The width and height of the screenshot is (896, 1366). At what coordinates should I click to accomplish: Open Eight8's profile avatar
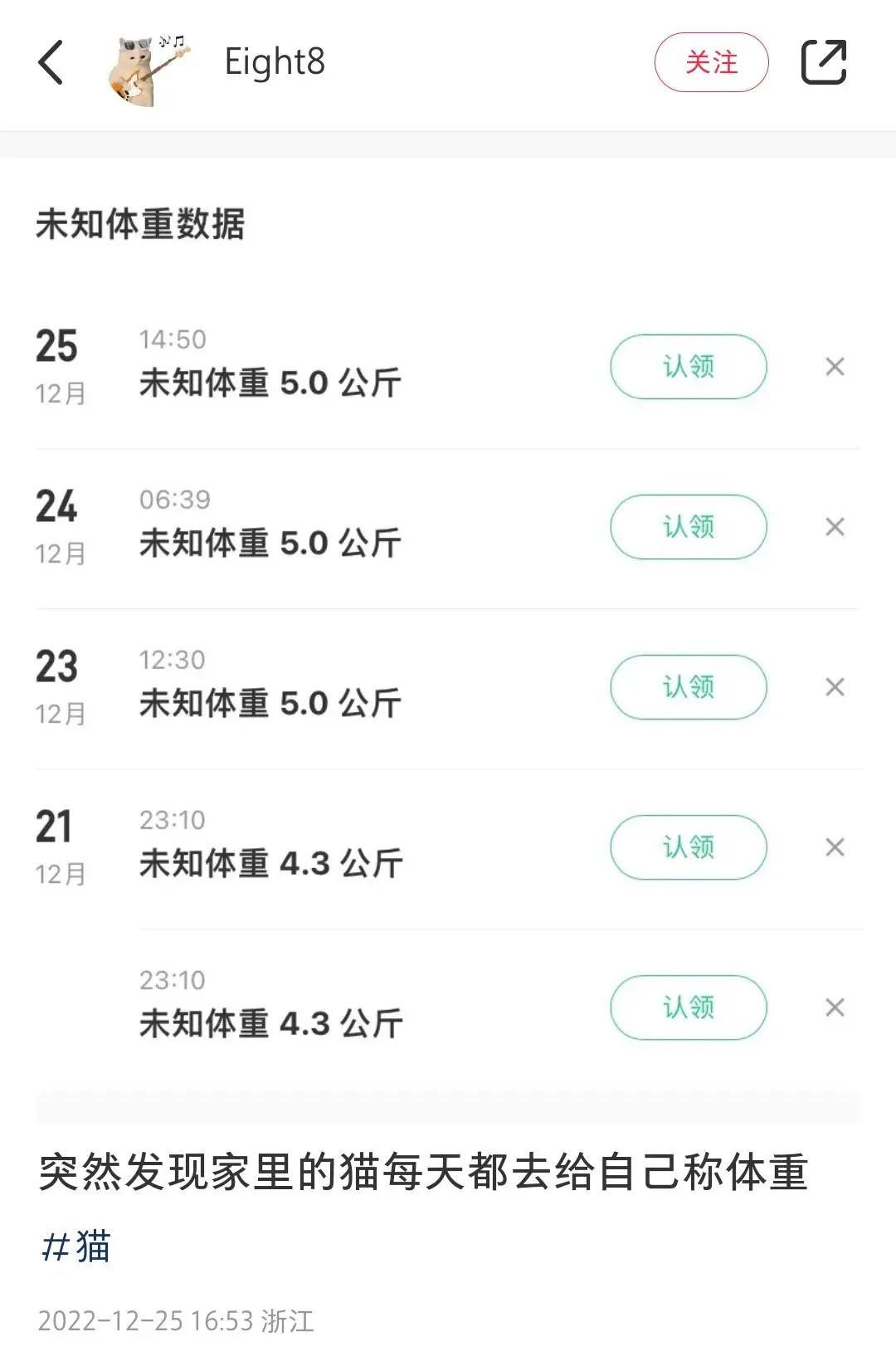(149, 68)
